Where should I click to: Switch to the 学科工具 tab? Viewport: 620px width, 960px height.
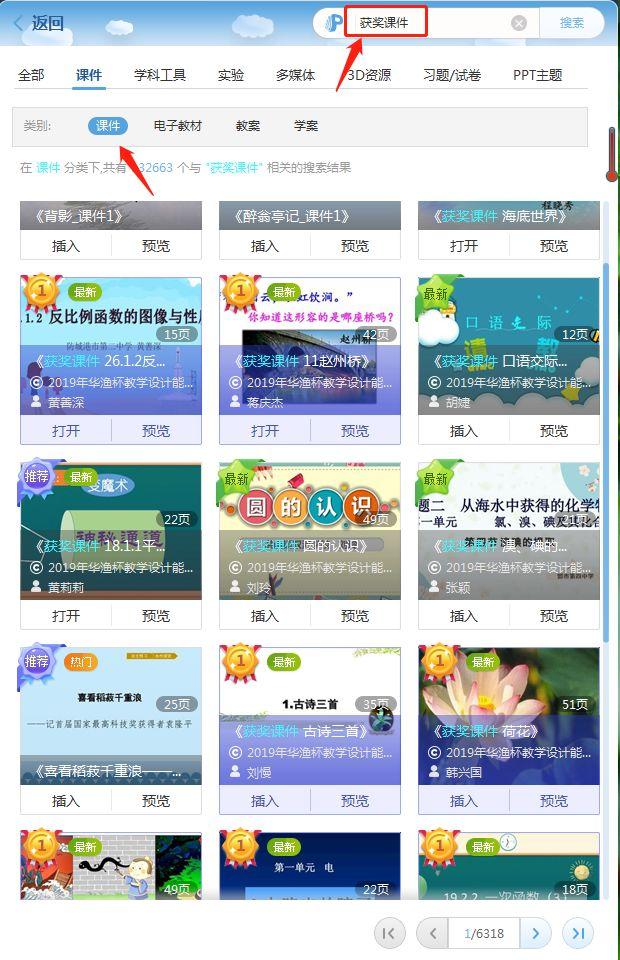pyautogui.click(x=160, y=75)
